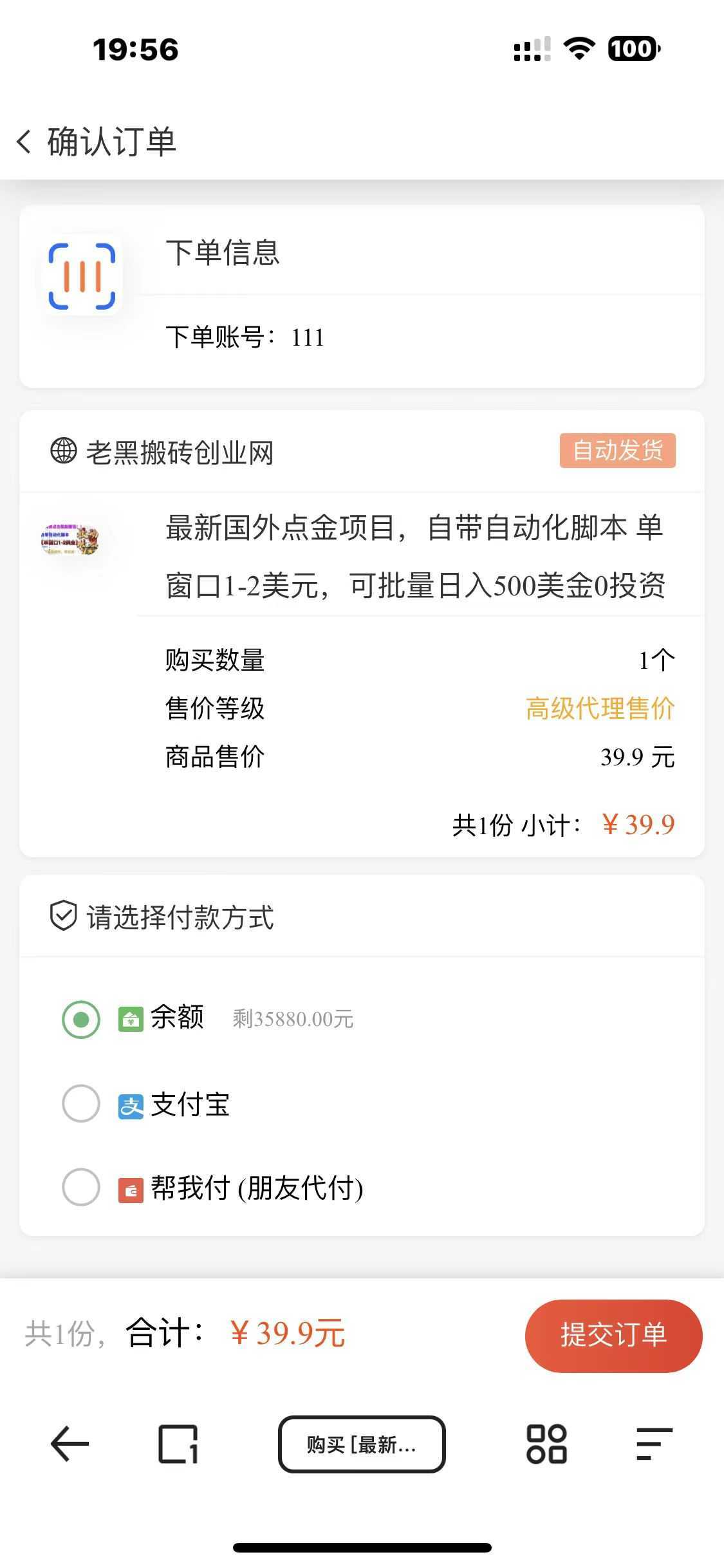Click the 高级代理售价 orange link
Image resolution: width=724 pixels, height=1568 pixels.
pyautogui.click(x=600, y=707)
